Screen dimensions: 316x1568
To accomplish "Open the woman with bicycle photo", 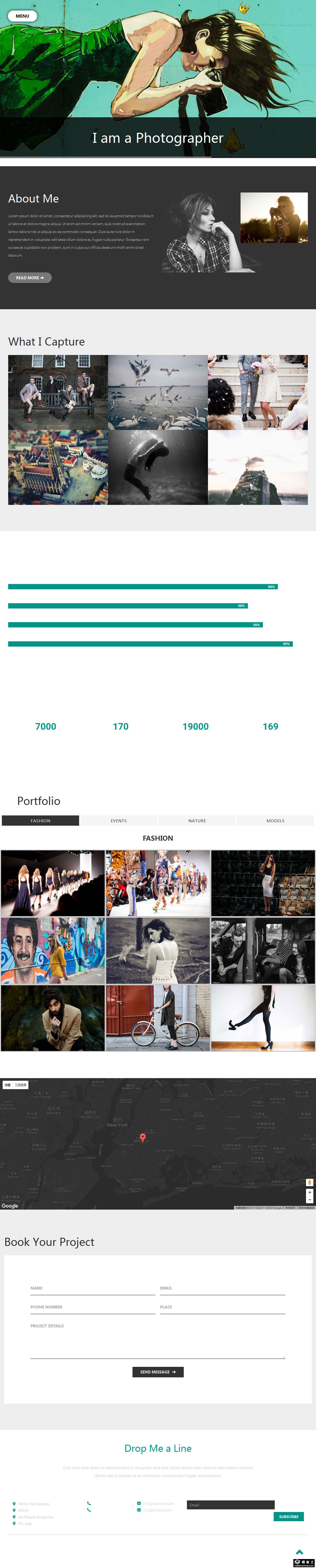I will (158, 1018).
